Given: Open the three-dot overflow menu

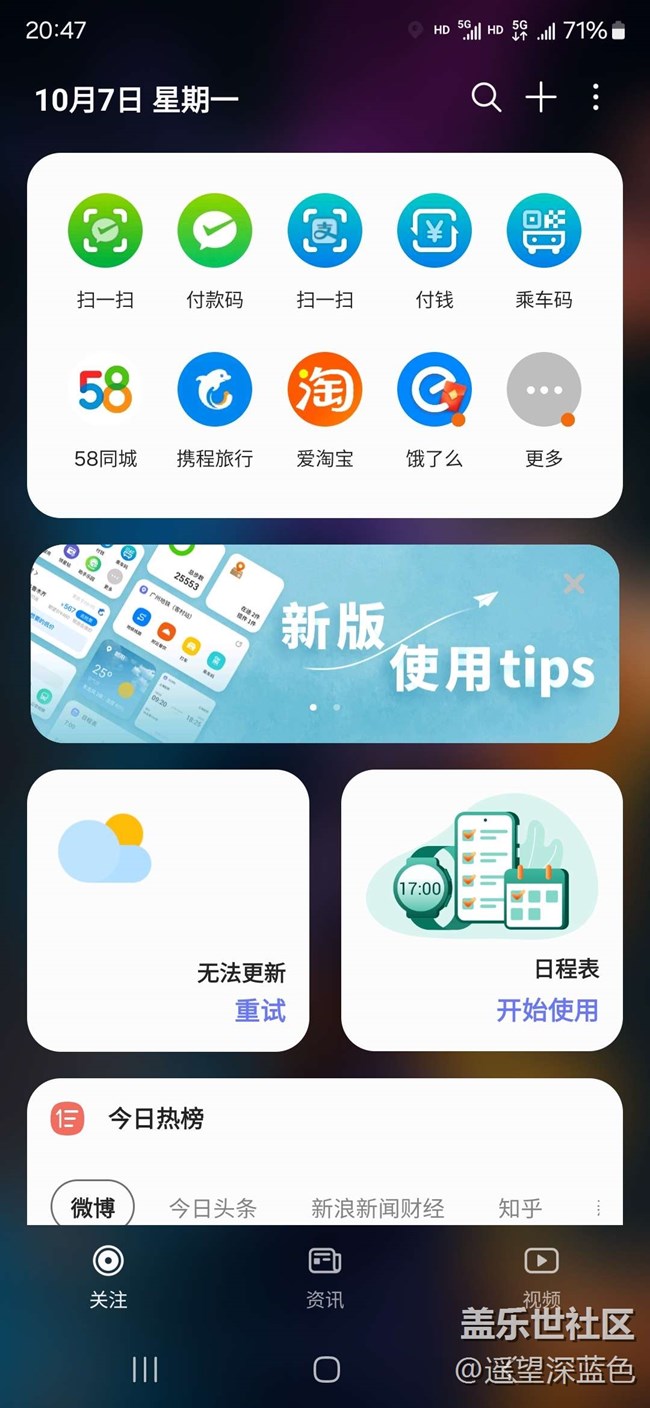Looking at the screenshot, I should pyautogui.click(x=596, y=98).
